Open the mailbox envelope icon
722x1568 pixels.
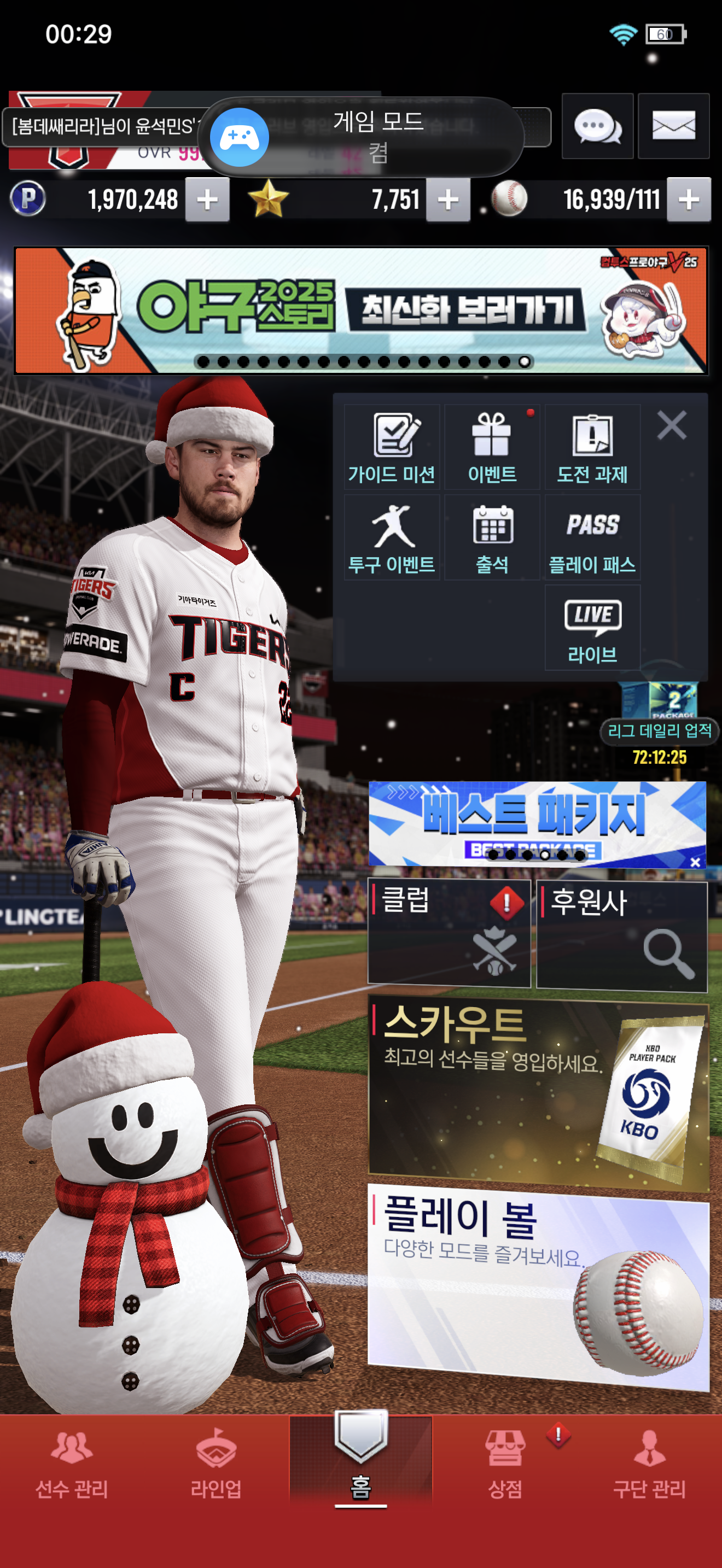click(x=673, y=126)
